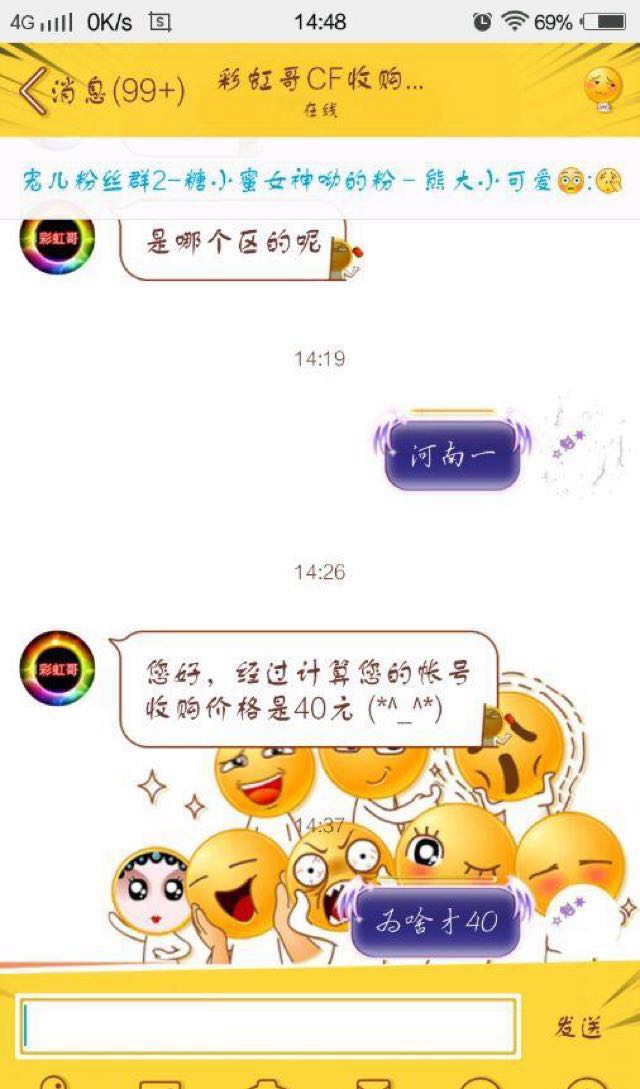
Task: Send the message with 发送
Action: coord(579,1026)
